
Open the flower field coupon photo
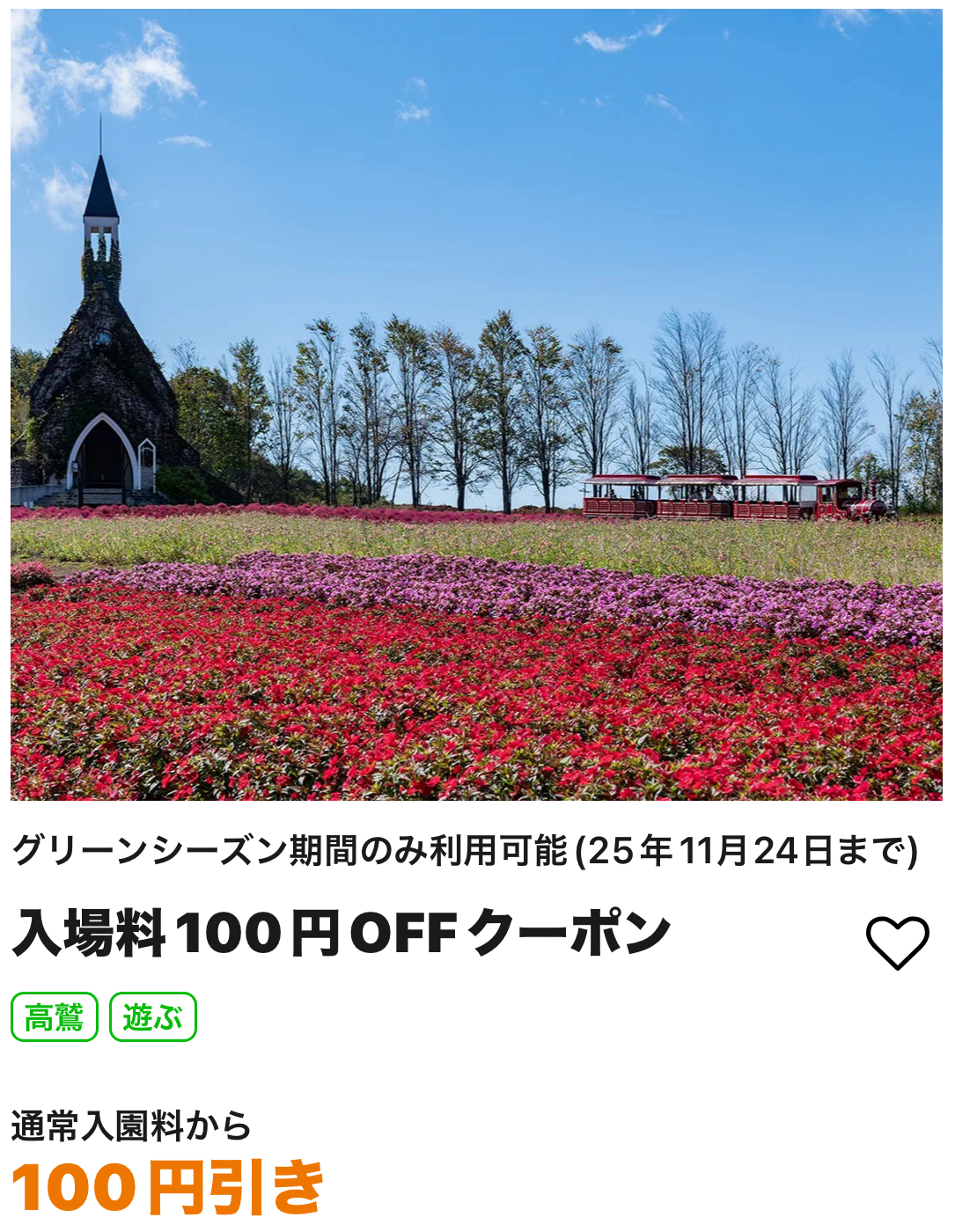point(476,405)
